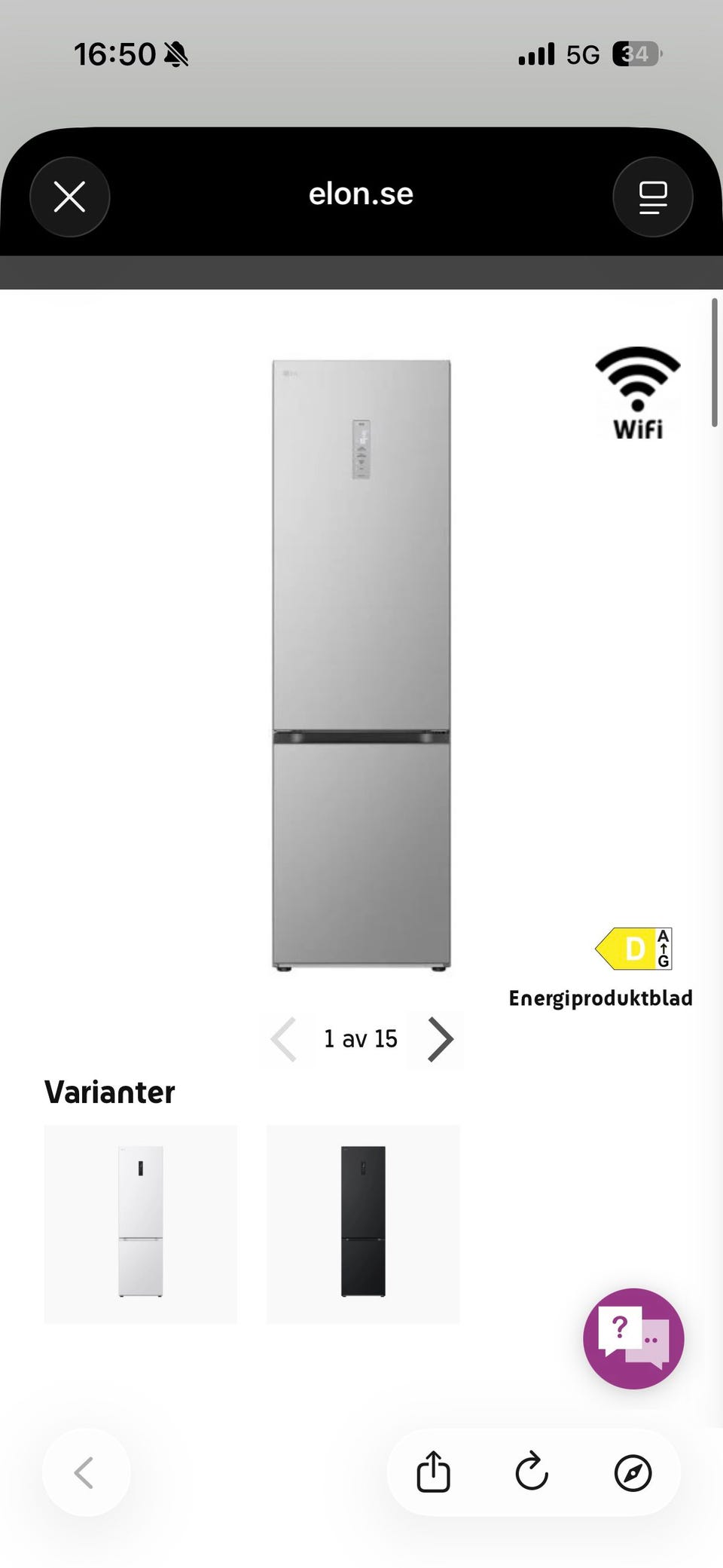723x1568 pixels.
Task: Go back to the previous product image
Action: pos(282,1039)
